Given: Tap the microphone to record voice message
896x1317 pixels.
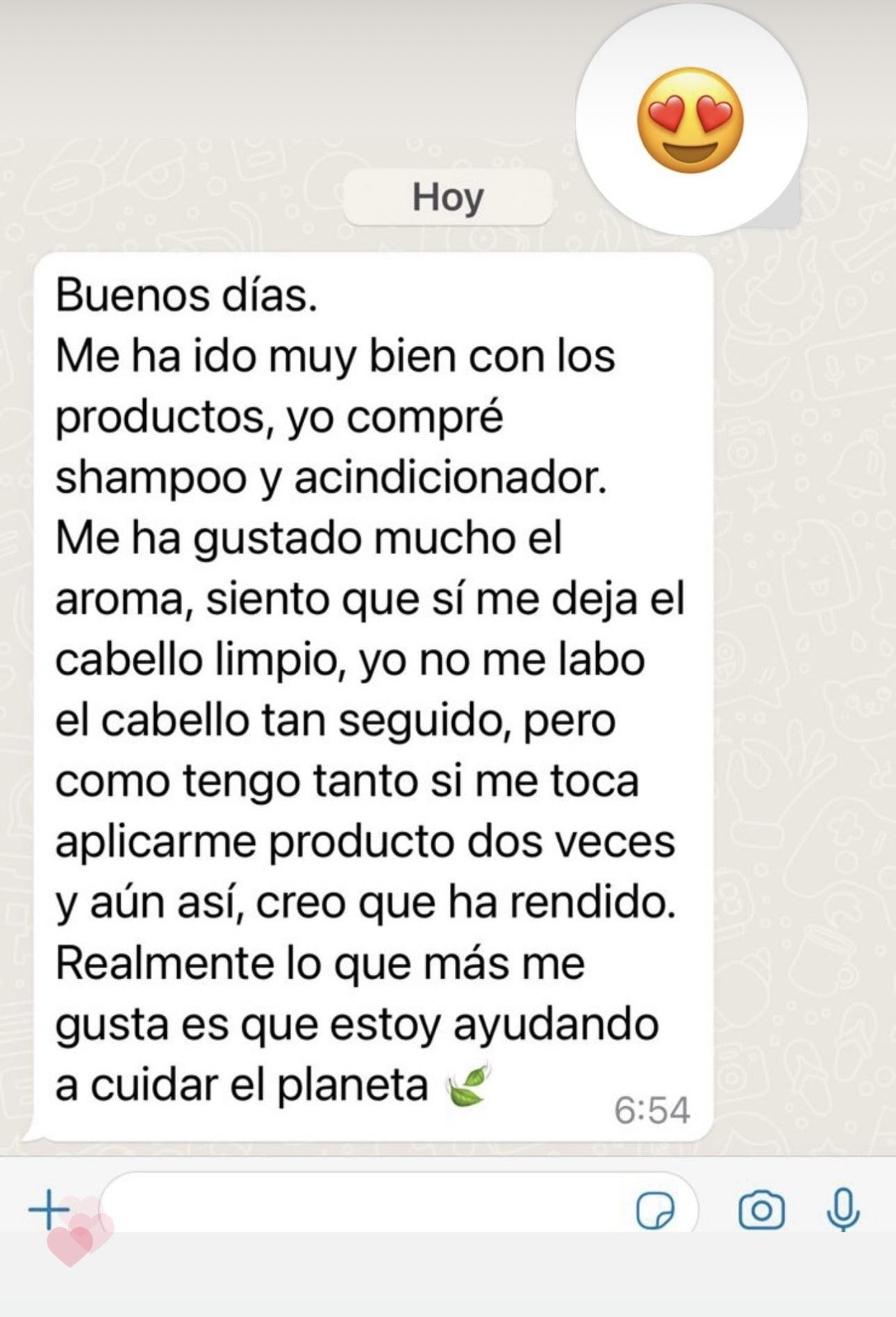Looking at the screenshot, I should 843,1209.
